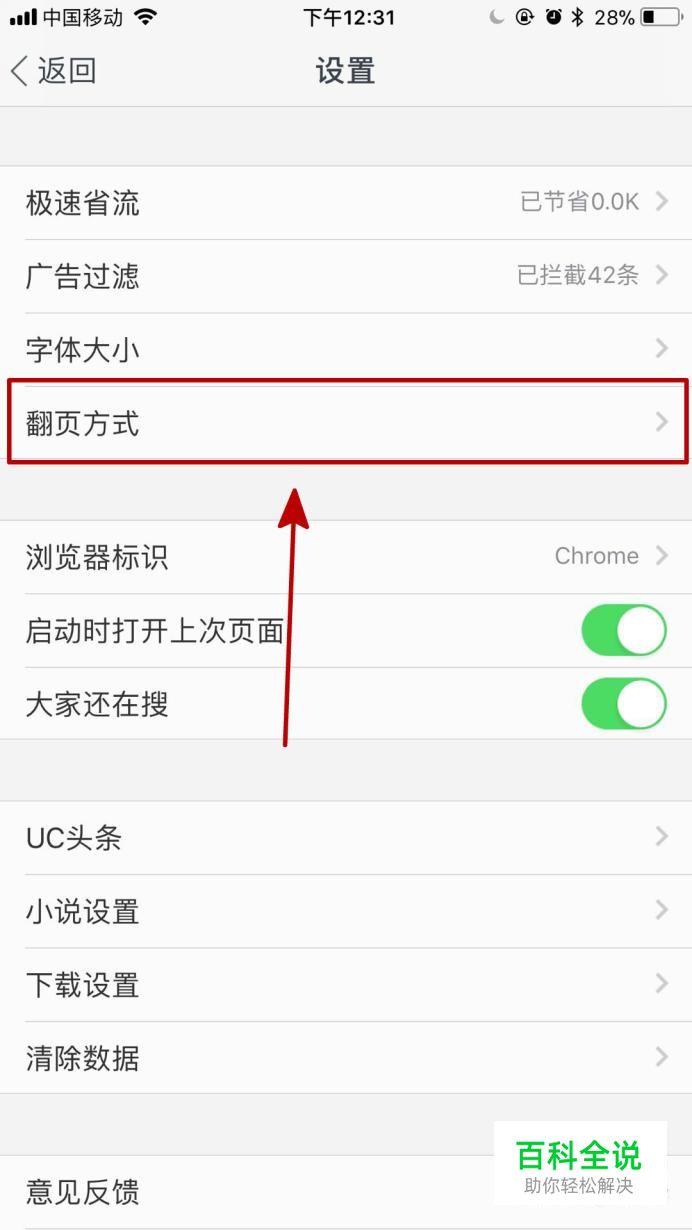Screen dimensions: 692x1230
Task: Disable 启动时打开上次页面 switch
Action: pos(623,630)
